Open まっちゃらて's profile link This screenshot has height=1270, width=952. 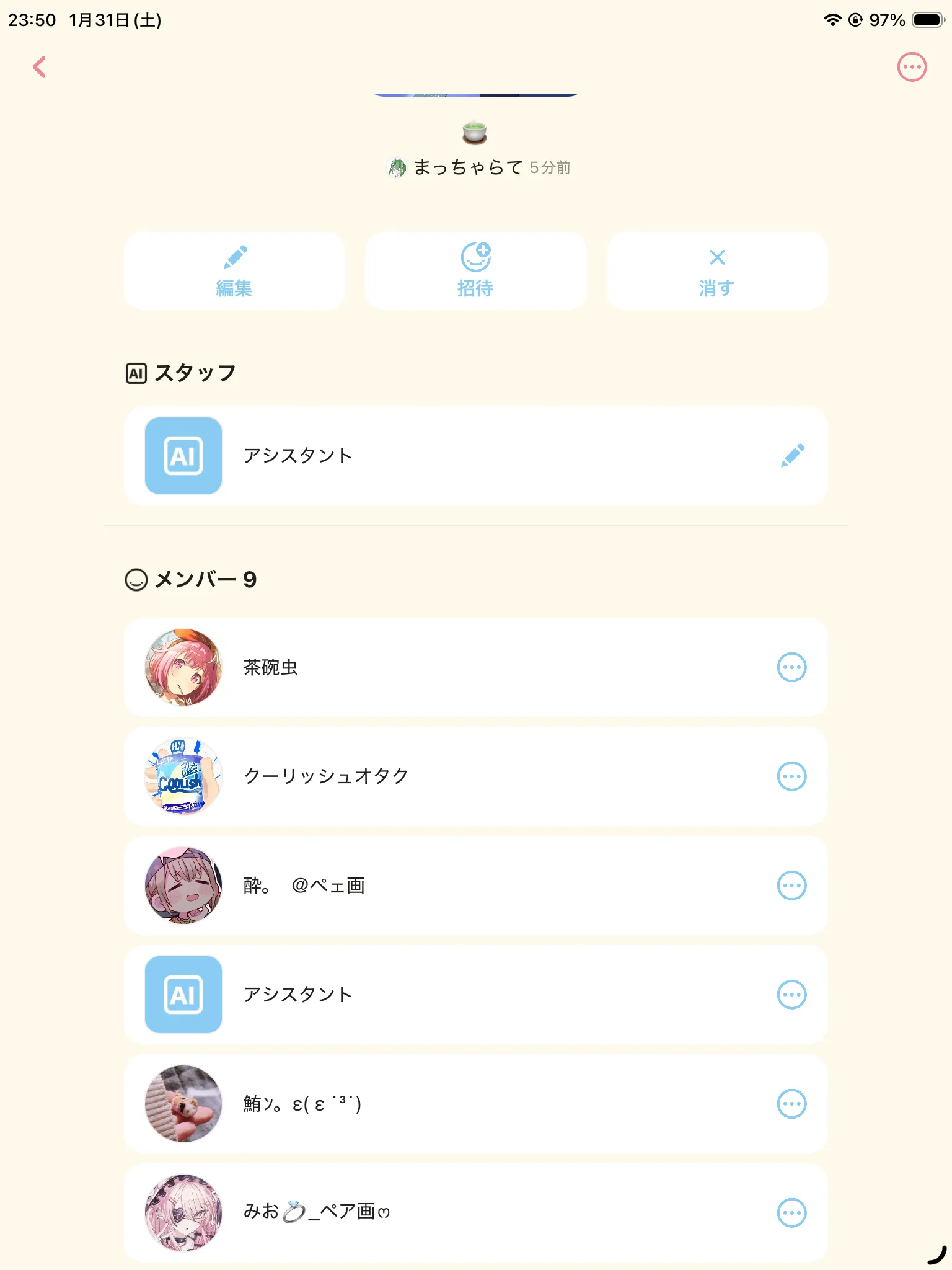click(468, 167)
